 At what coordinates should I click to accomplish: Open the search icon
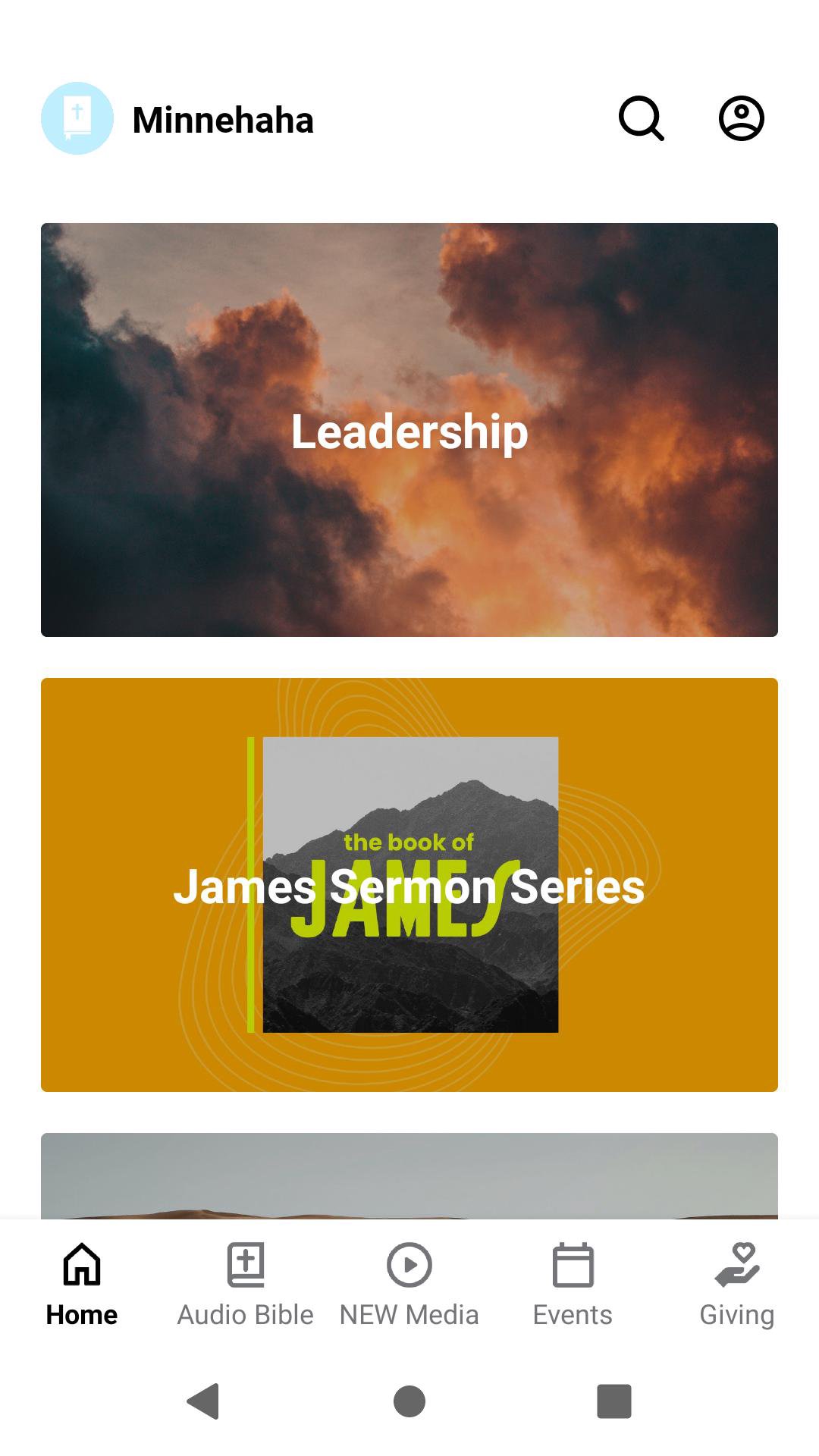pyautogui.click(x=641, y=118)
